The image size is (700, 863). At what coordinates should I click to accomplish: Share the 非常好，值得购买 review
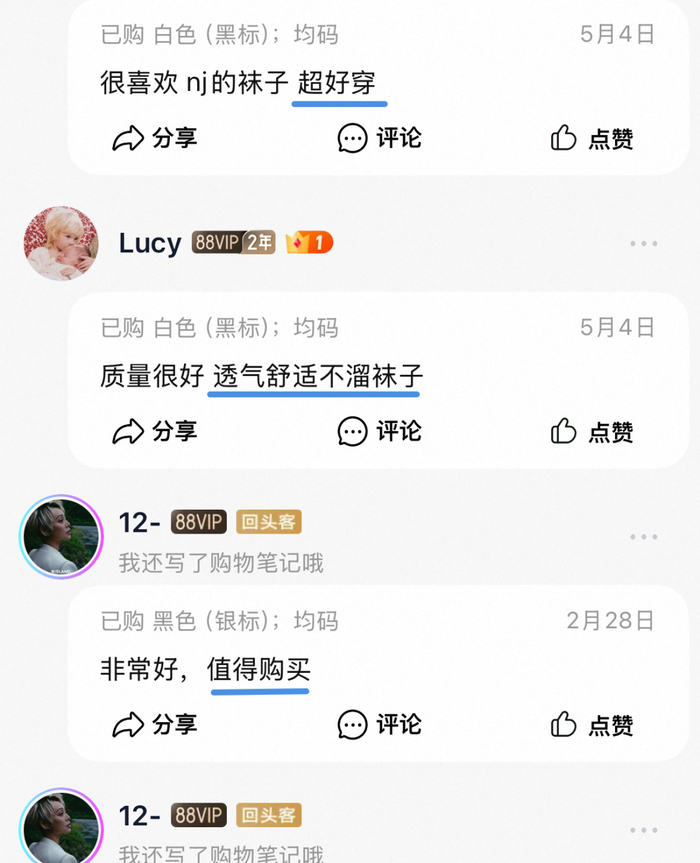(x=153, y=724)
